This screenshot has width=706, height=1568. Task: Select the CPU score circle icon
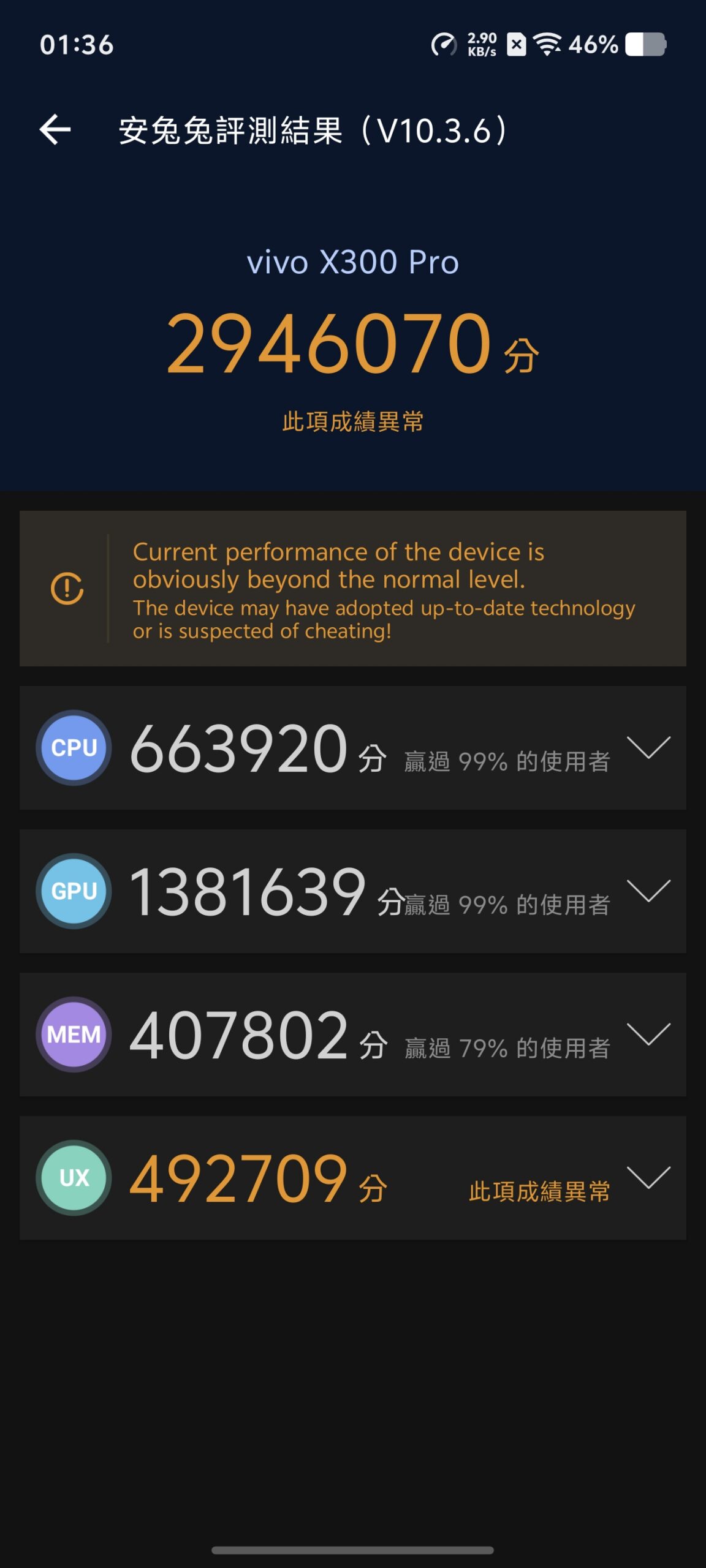74,747
